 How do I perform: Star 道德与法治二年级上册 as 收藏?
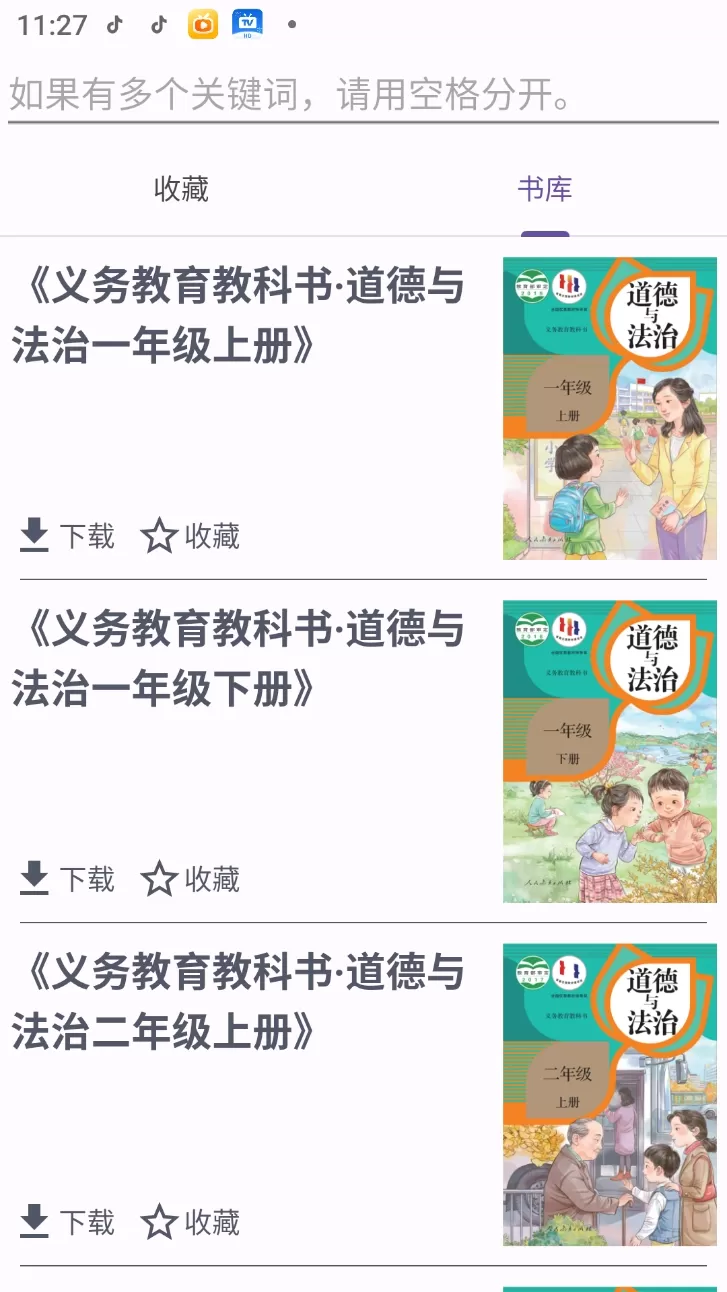coord(190,1222)
